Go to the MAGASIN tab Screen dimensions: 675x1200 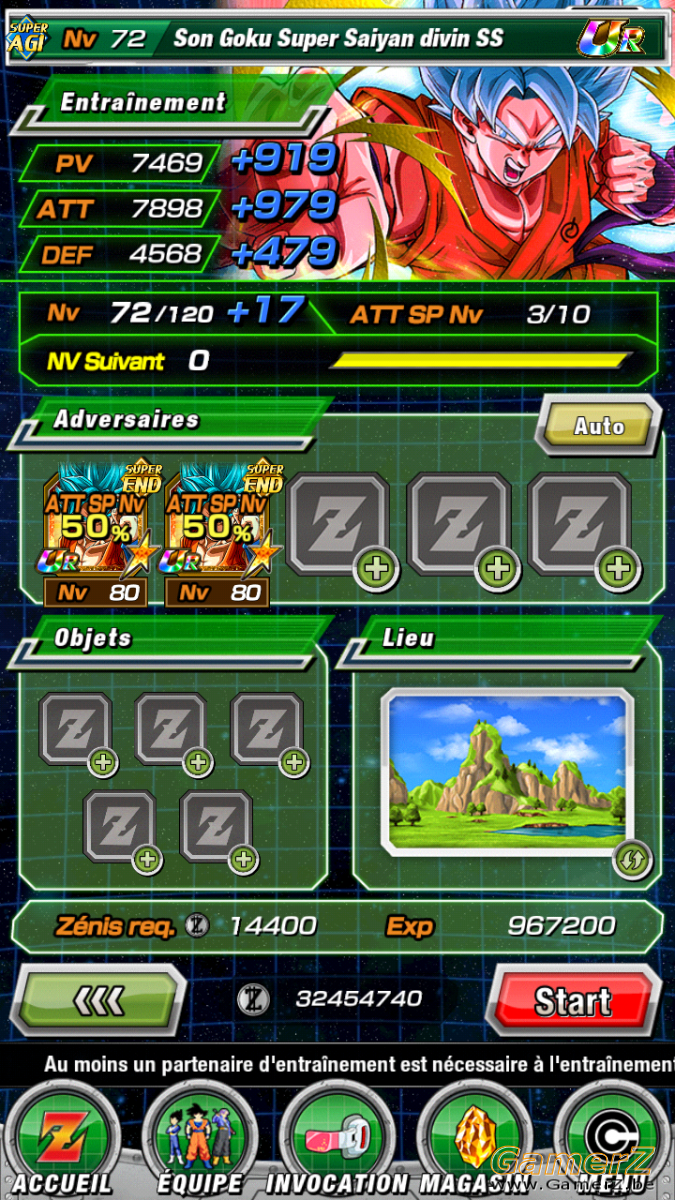tap(472, 1141)
